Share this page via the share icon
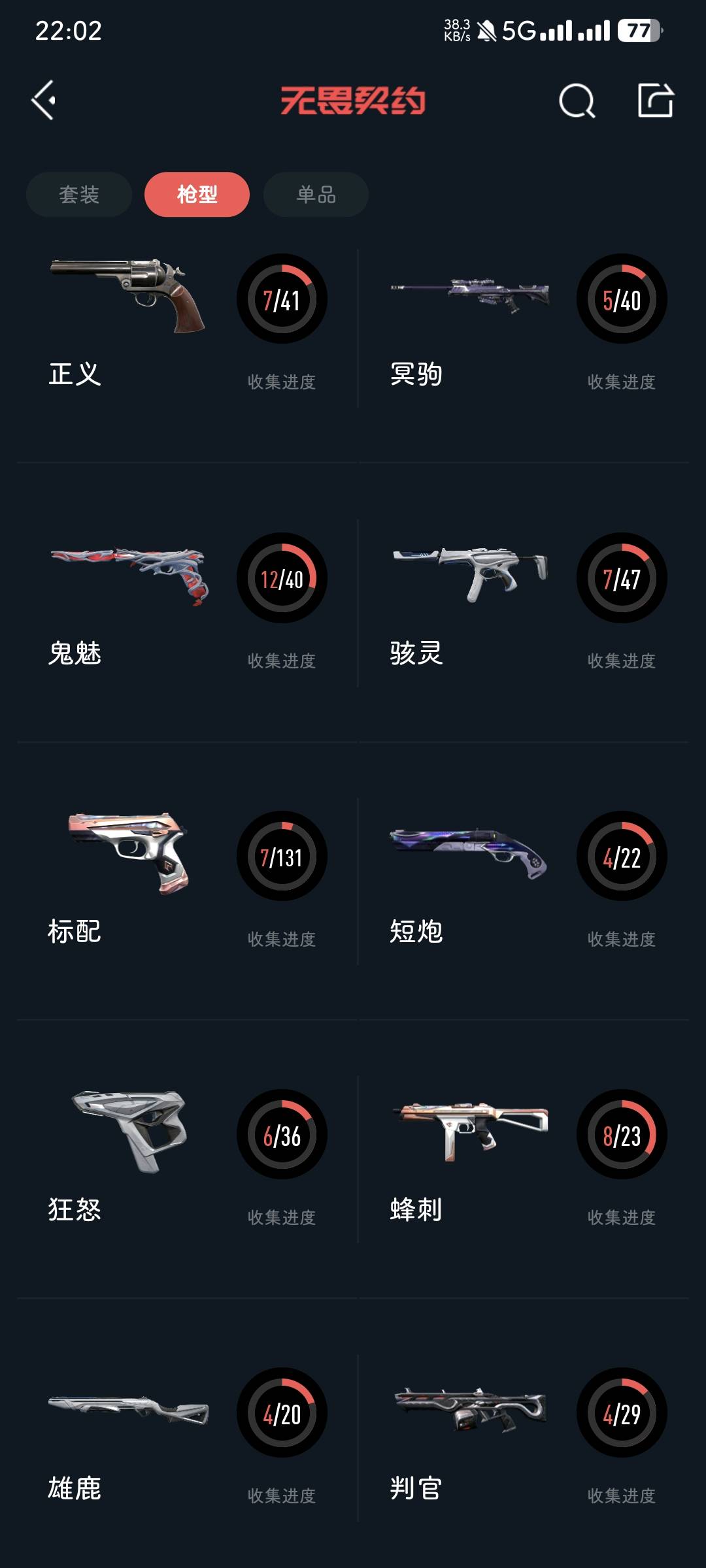Viewport: 706px width, 1568px height. point(655,101)
